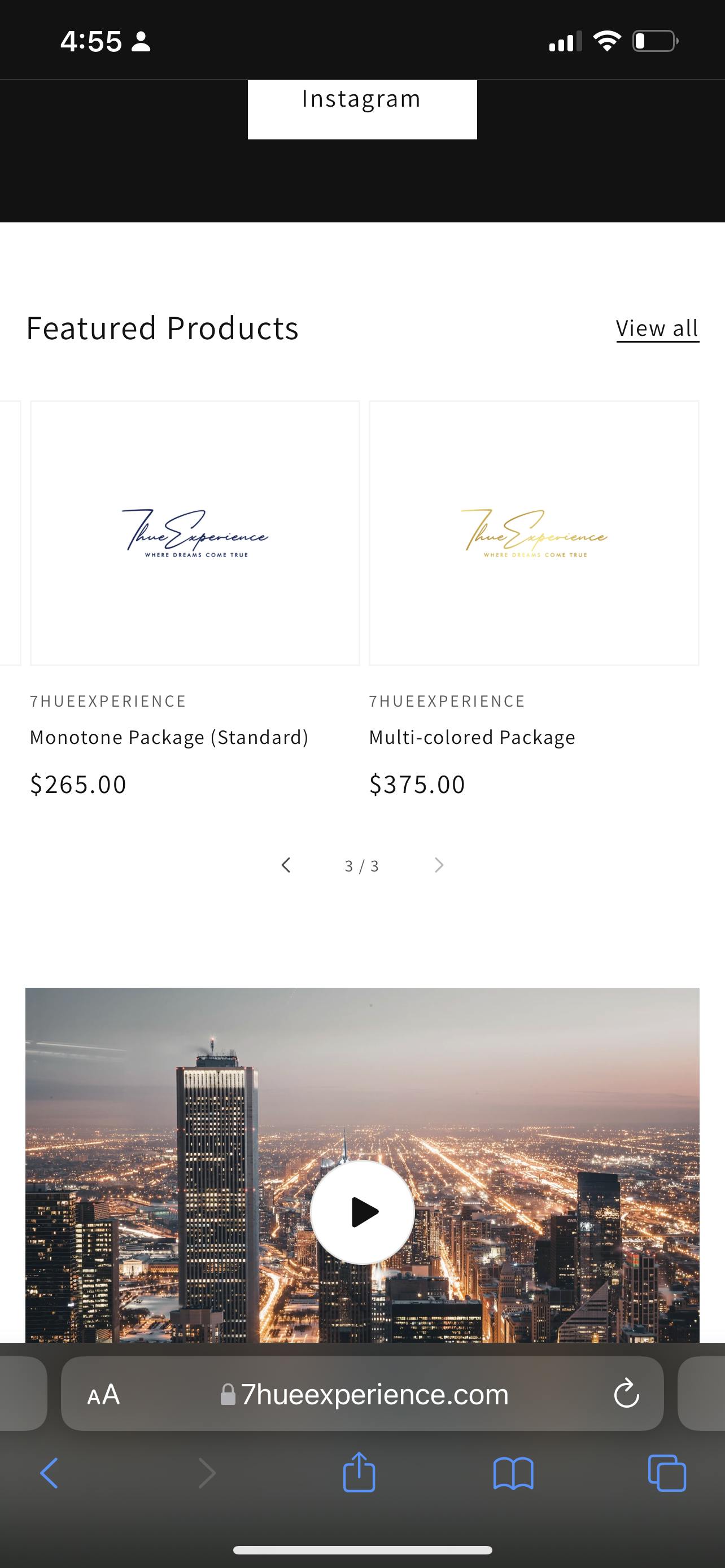Screen dimensions: 725x1568
Task: Play the city skyline video
Action: click(x=362, y=1212)
